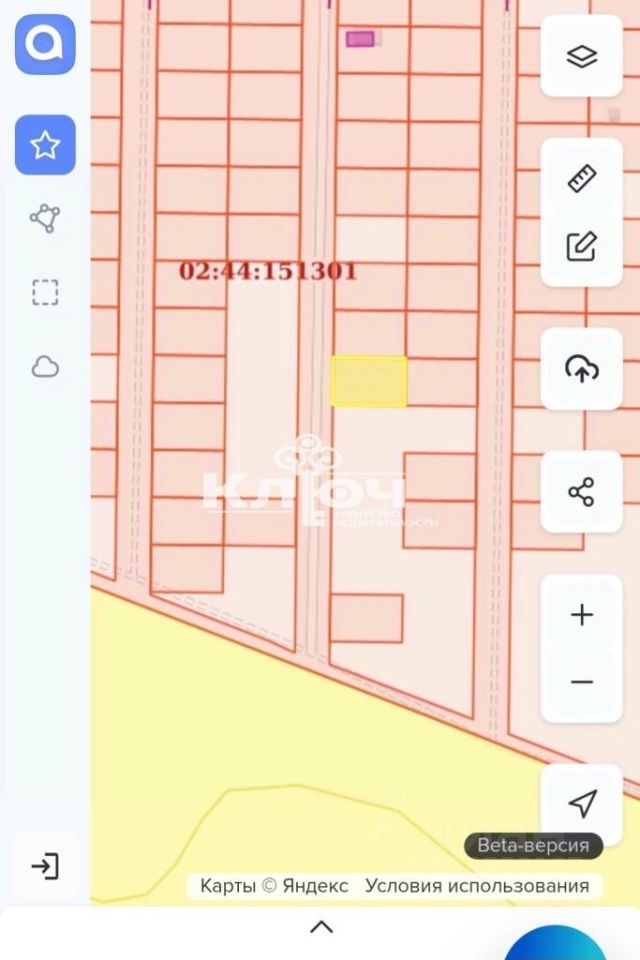Tap the login arrow icon

45,866
